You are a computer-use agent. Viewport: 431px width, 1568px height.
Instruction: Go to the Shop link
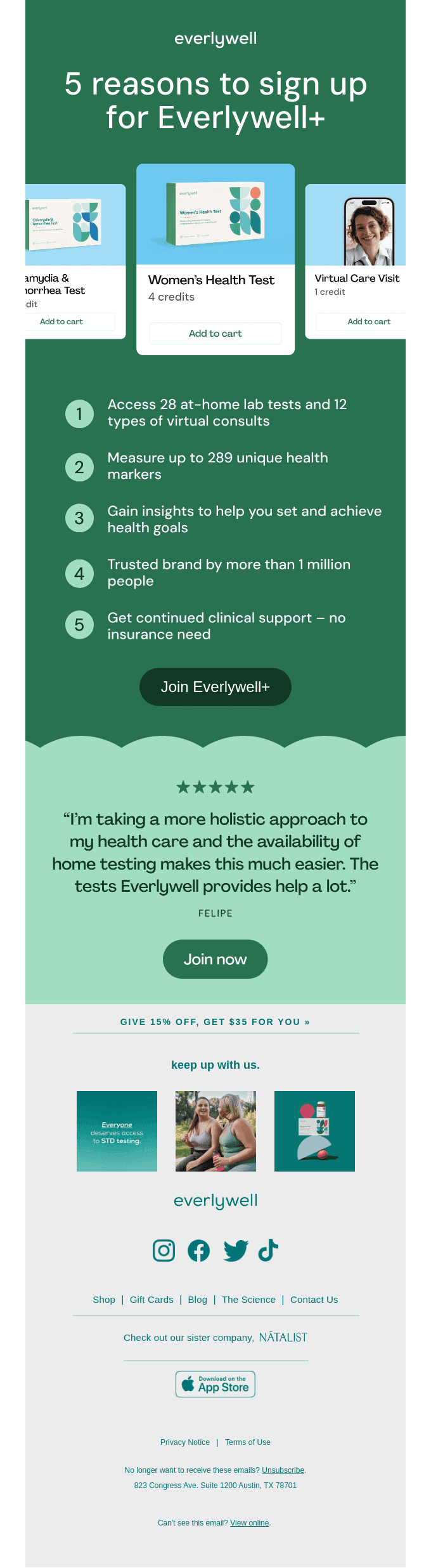104,1300
